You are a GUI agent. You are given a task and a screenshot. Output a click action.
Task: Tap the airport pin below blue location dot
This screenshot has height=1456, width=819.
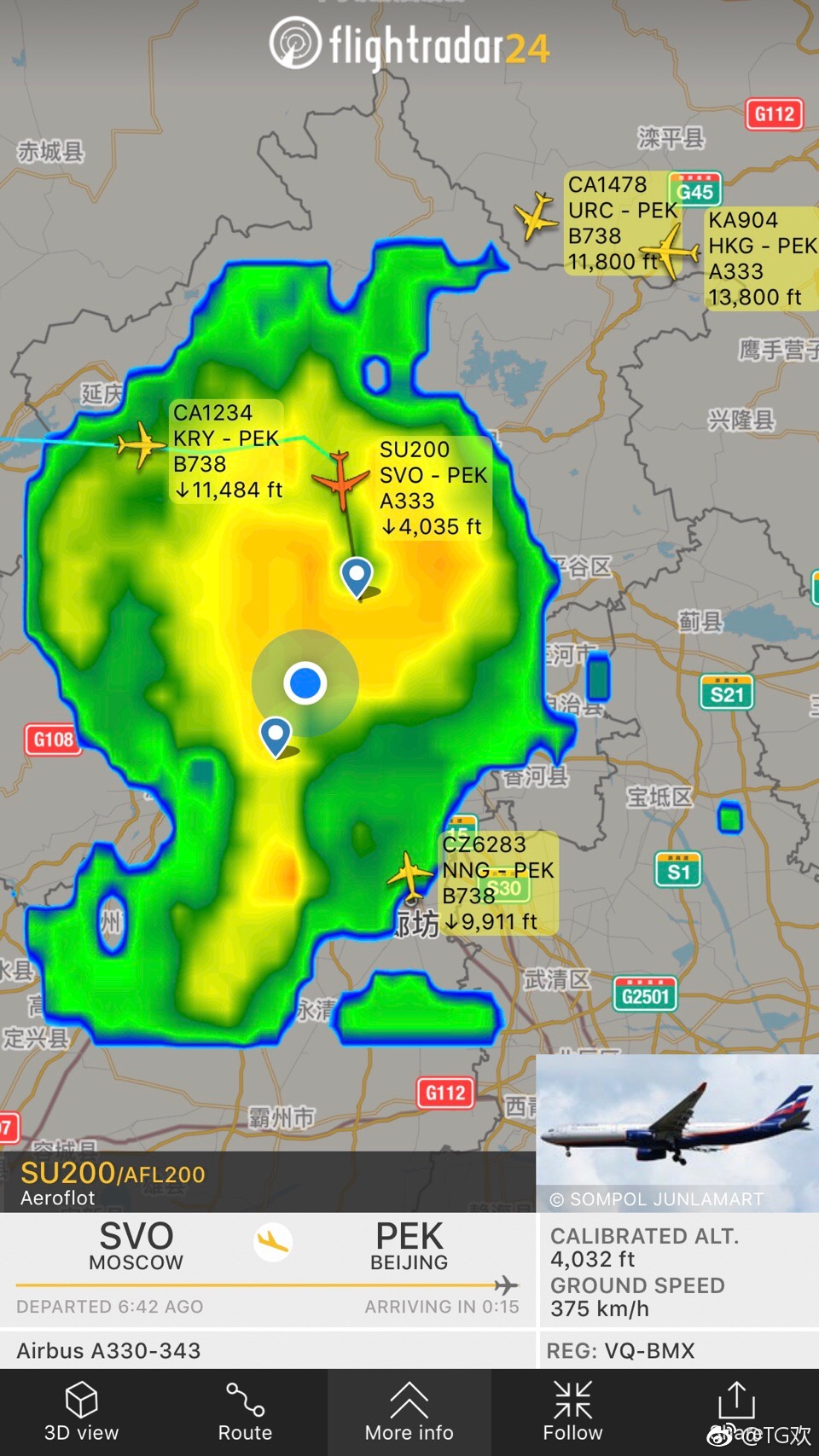point(276,734)
